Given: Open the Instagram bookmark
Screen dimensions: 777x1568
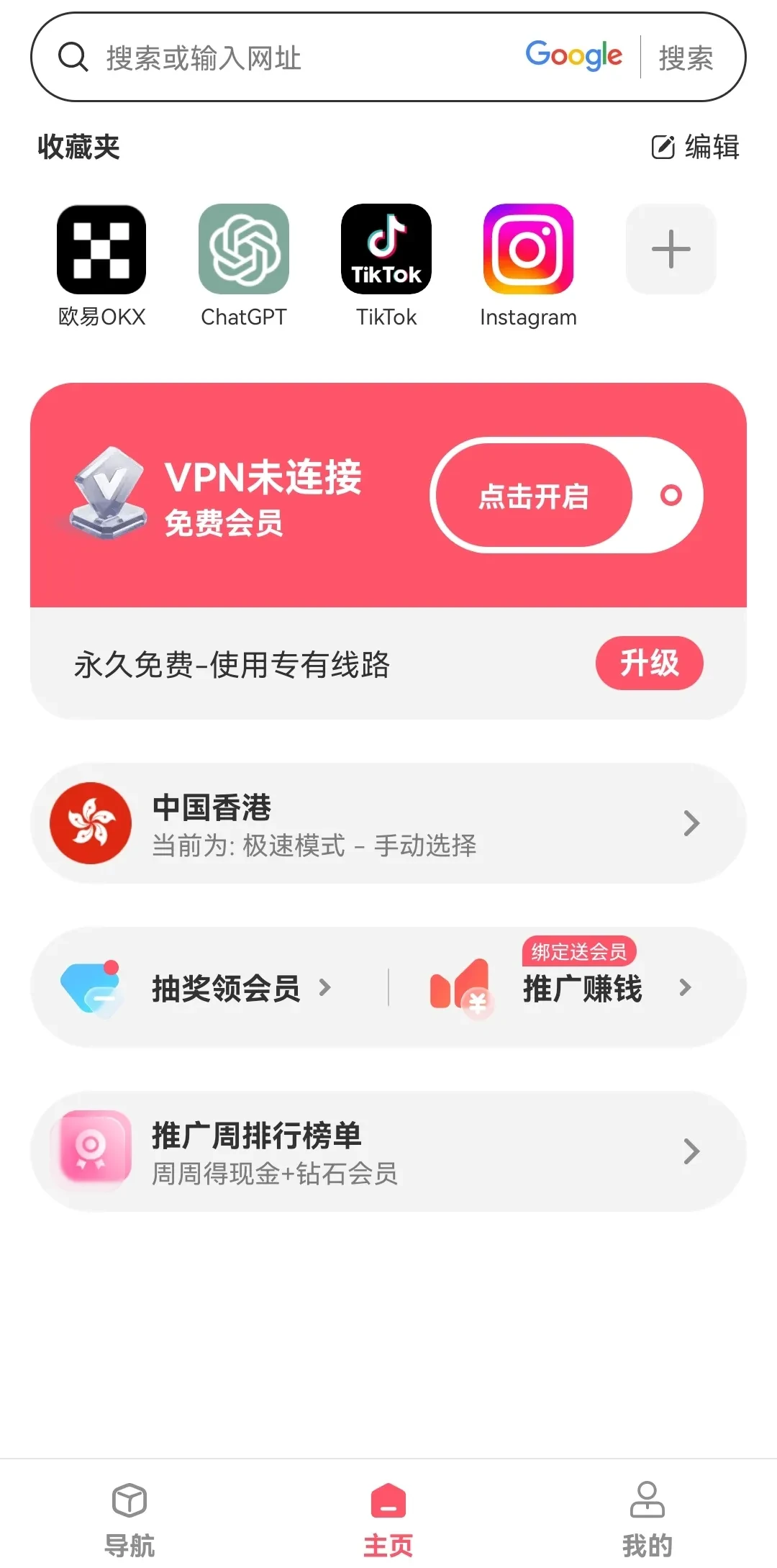Looking at the screenshot, I should coord(528,249).
